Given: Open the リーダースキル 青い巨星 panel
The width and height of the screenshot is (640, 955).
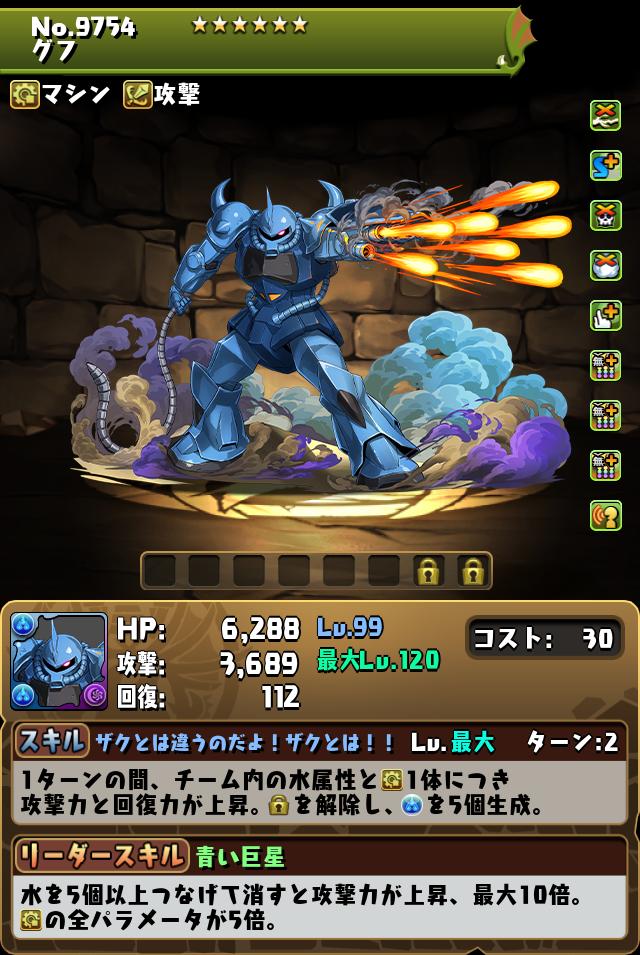Looking at the screenshot, I should point(320,887).
